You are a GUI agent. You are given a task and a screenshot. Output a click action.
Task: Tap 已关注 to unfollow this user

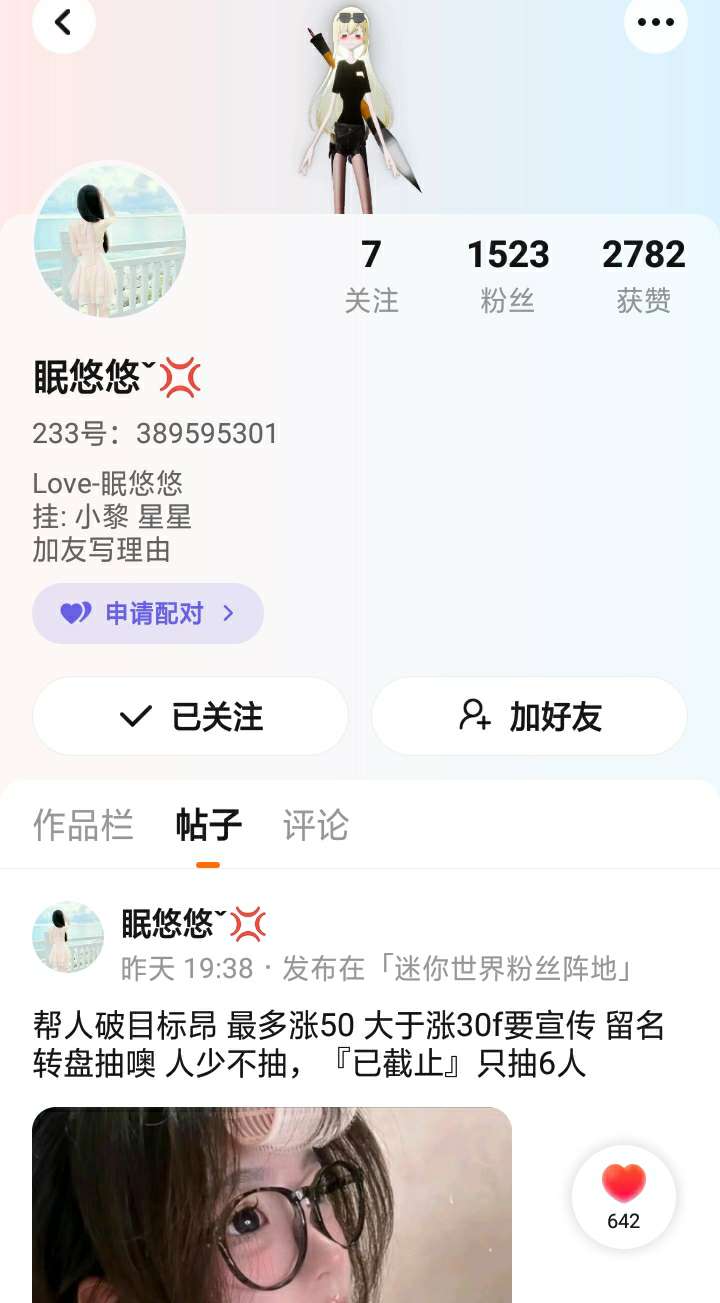(x=190, y=716)
